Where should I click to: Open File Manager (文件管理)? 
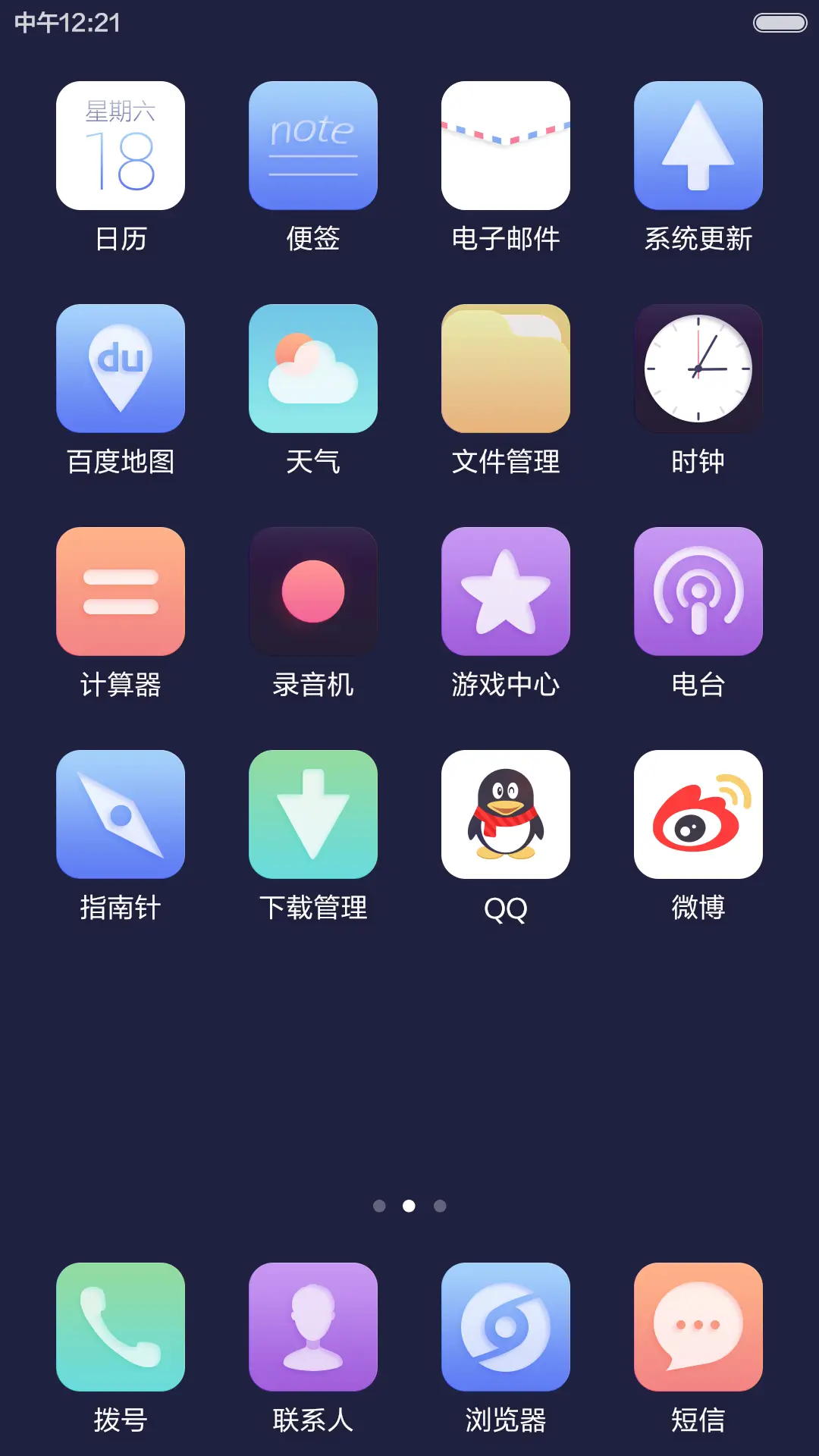[x=506, y=369]
